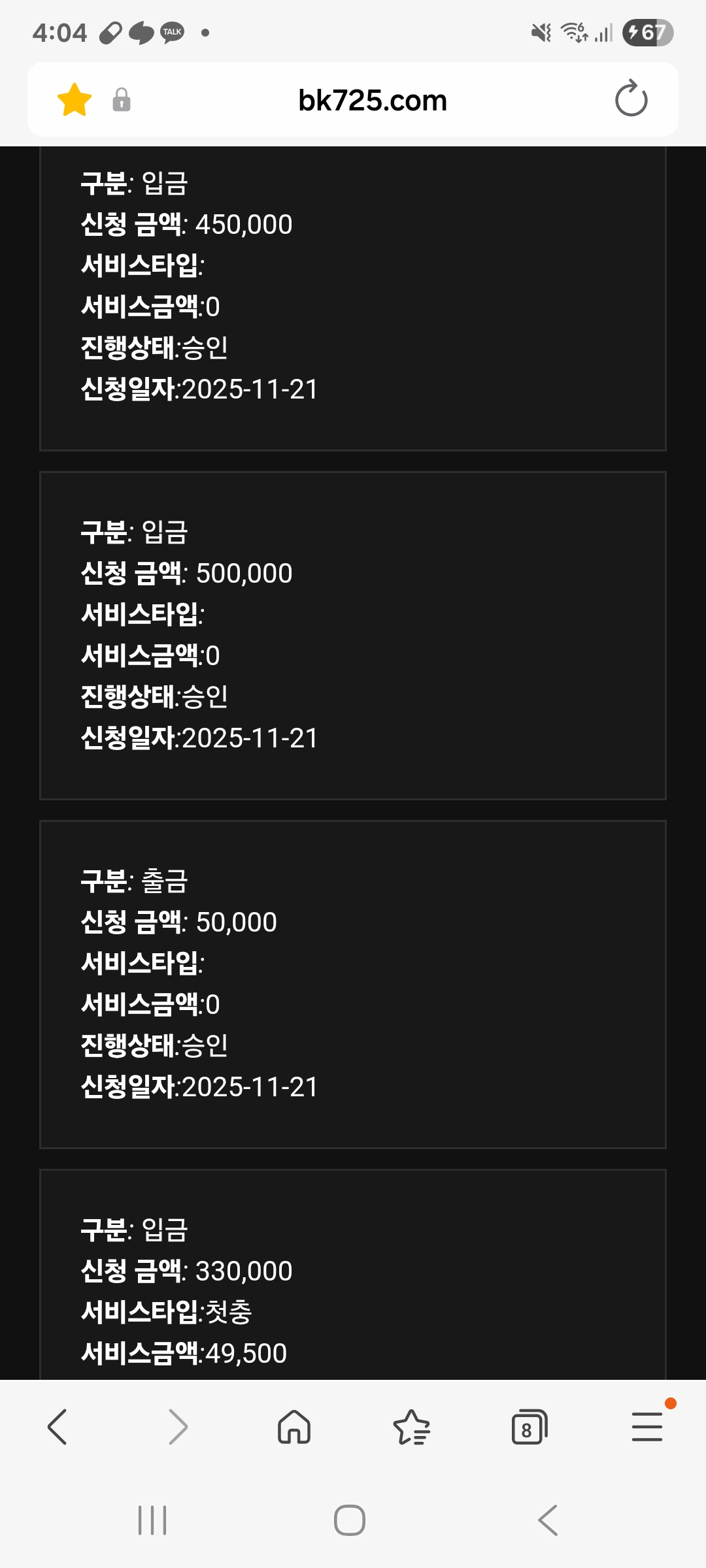The image size is (706, 1568).
Task: Reload the current page
Action: coord(631,99)
